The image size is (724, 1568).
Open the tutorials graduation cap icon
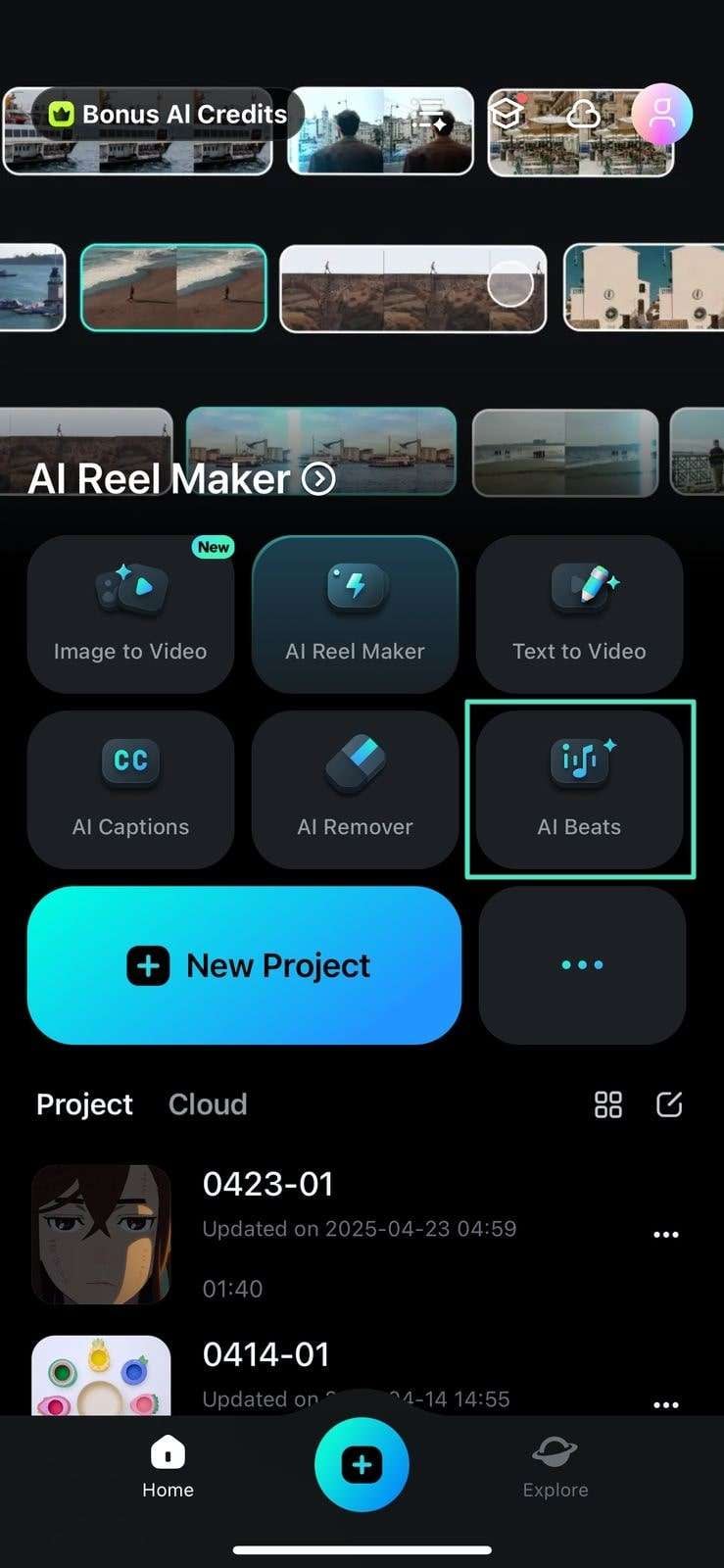[x=507, y=115]
